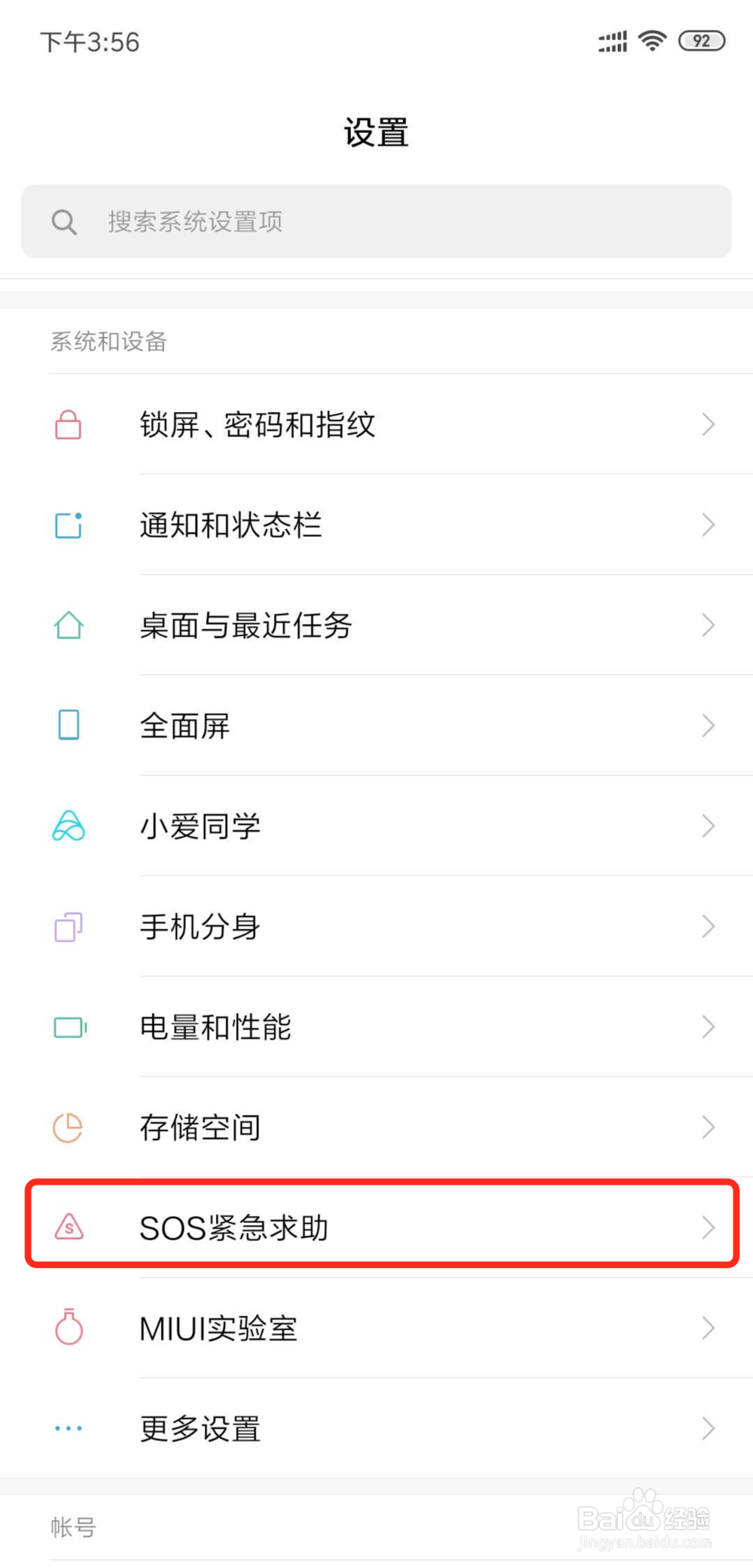Open 通知和状态栏 settings
753x1568 pixels.
click(x=376, y=524)
